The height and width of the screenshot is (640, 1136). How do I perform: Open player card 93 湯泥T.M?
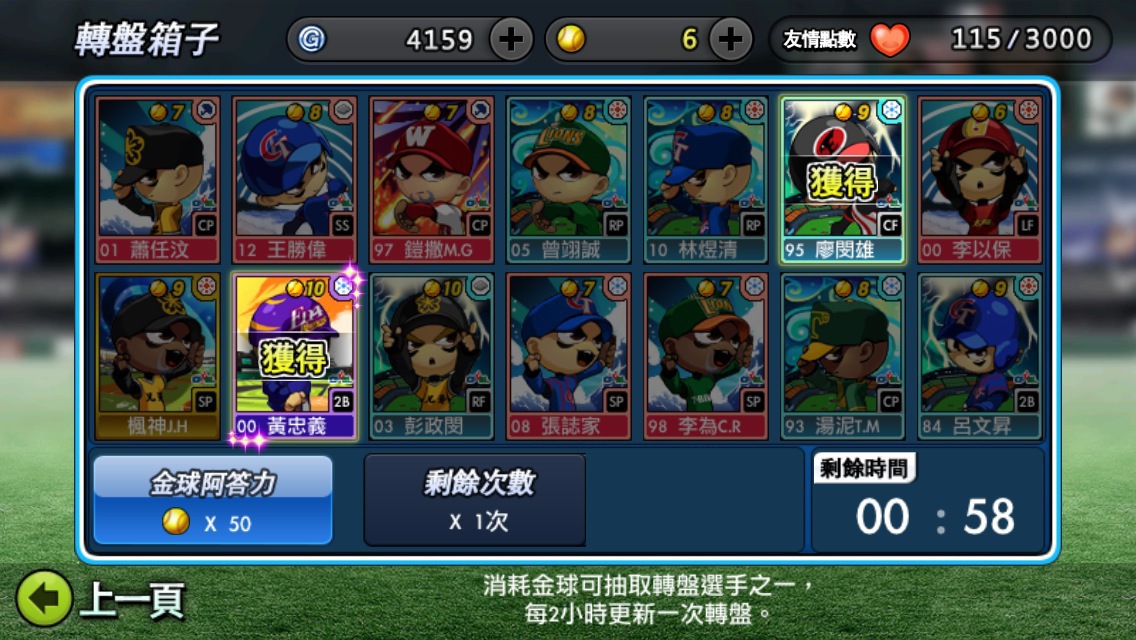(842, 357)
